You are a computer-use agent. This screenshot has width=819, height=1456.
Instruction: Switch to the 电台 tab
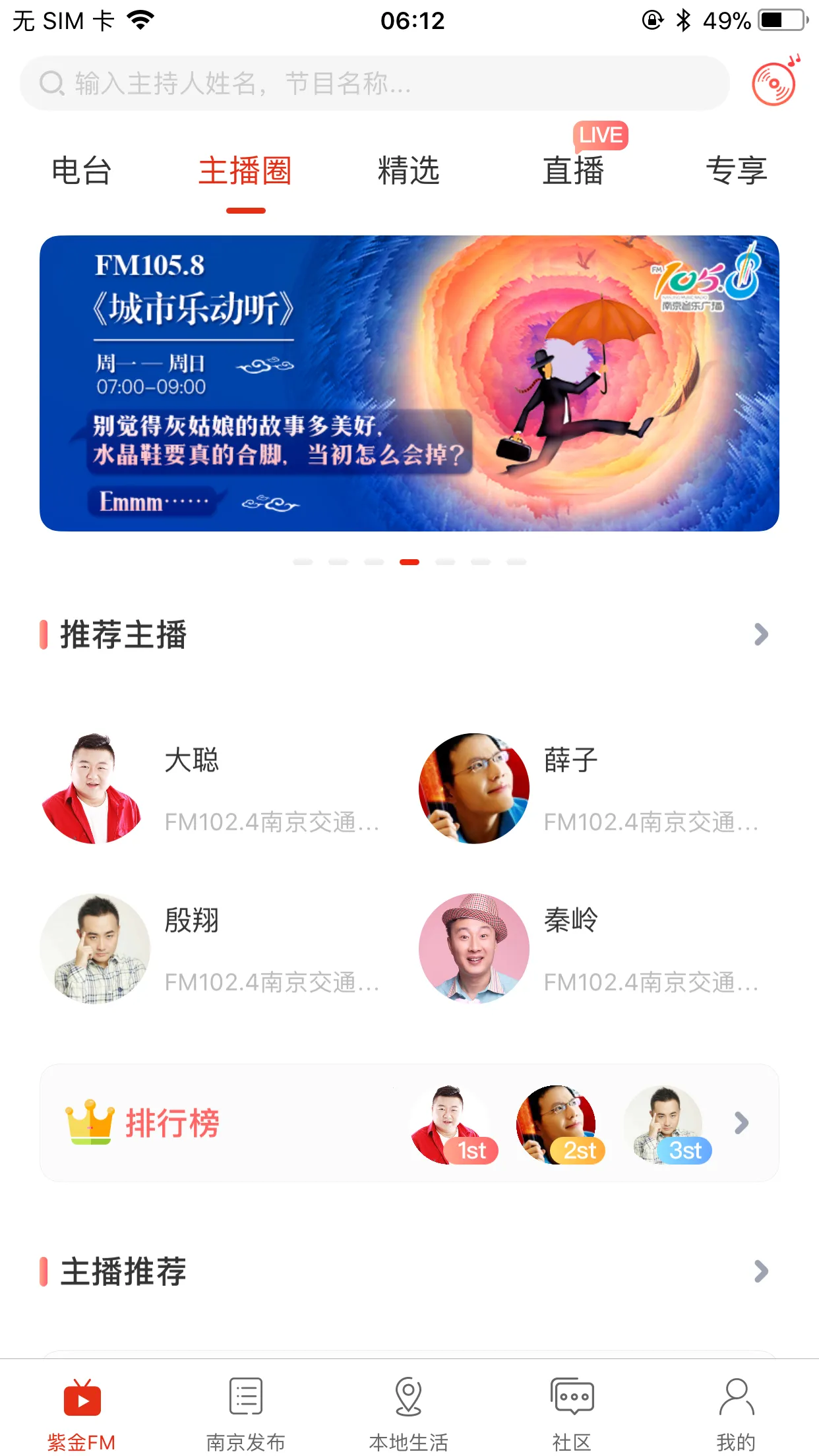(x=82, y=171)
